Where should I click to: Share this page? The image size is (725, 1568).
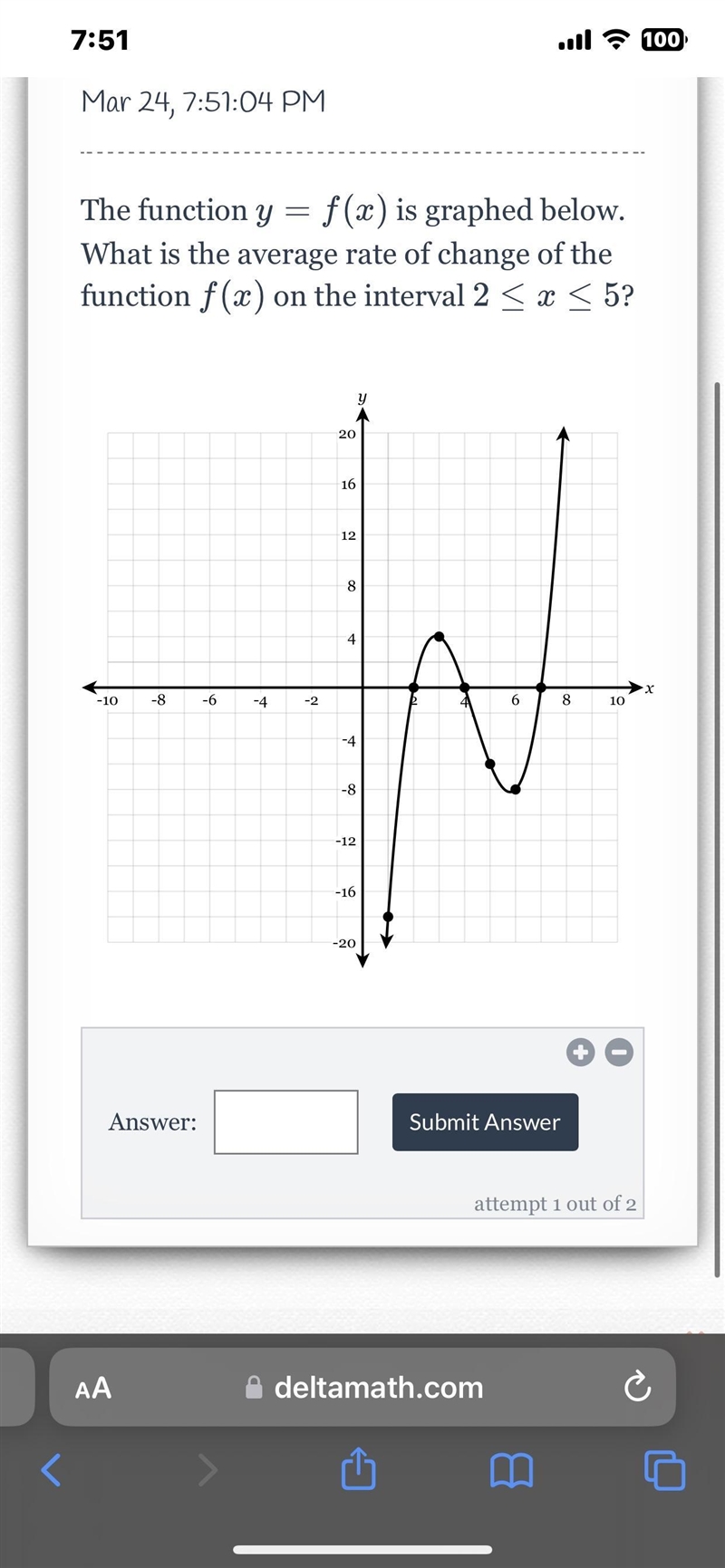[358, 1467]
